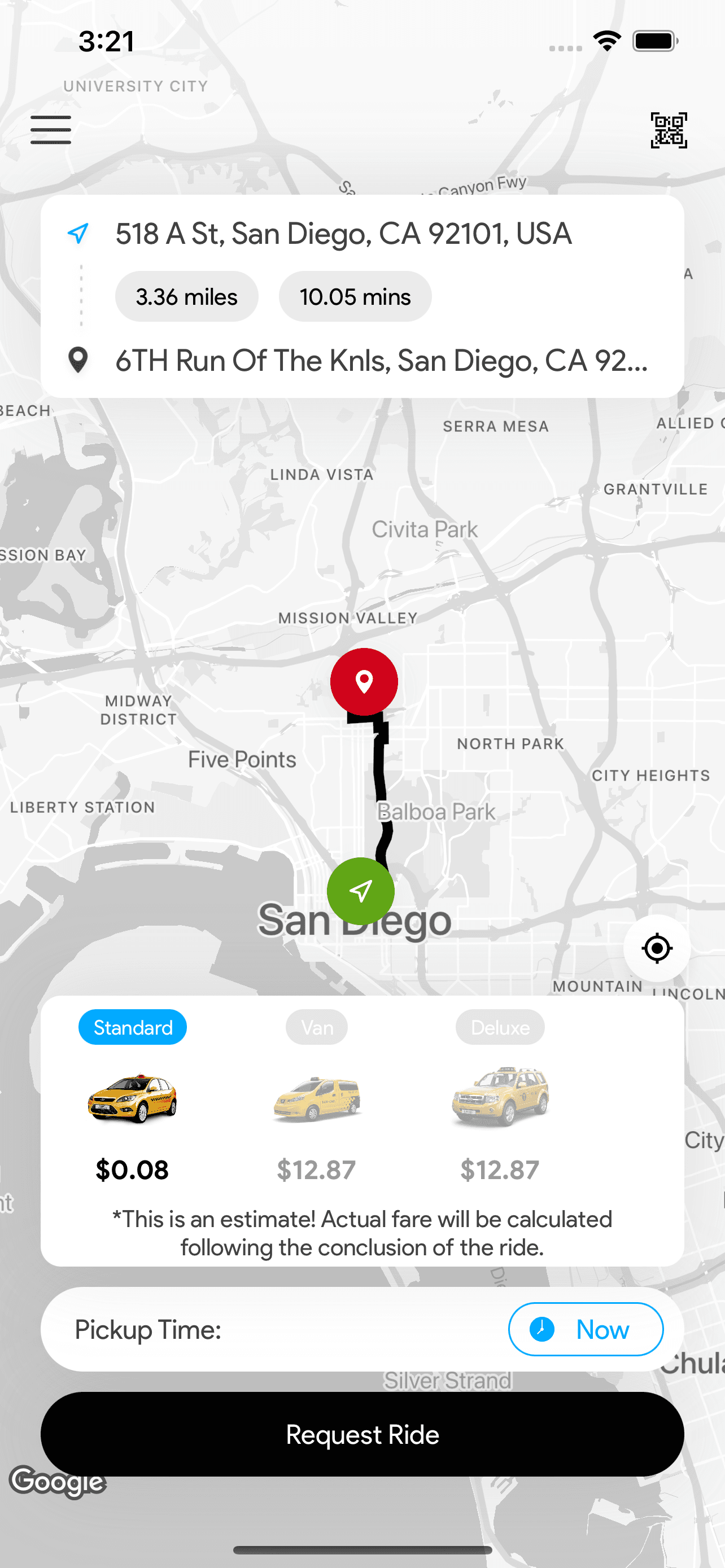
Task: Tap the Request Ride button
Action: pyautogui.click(x=362, y=1434)
